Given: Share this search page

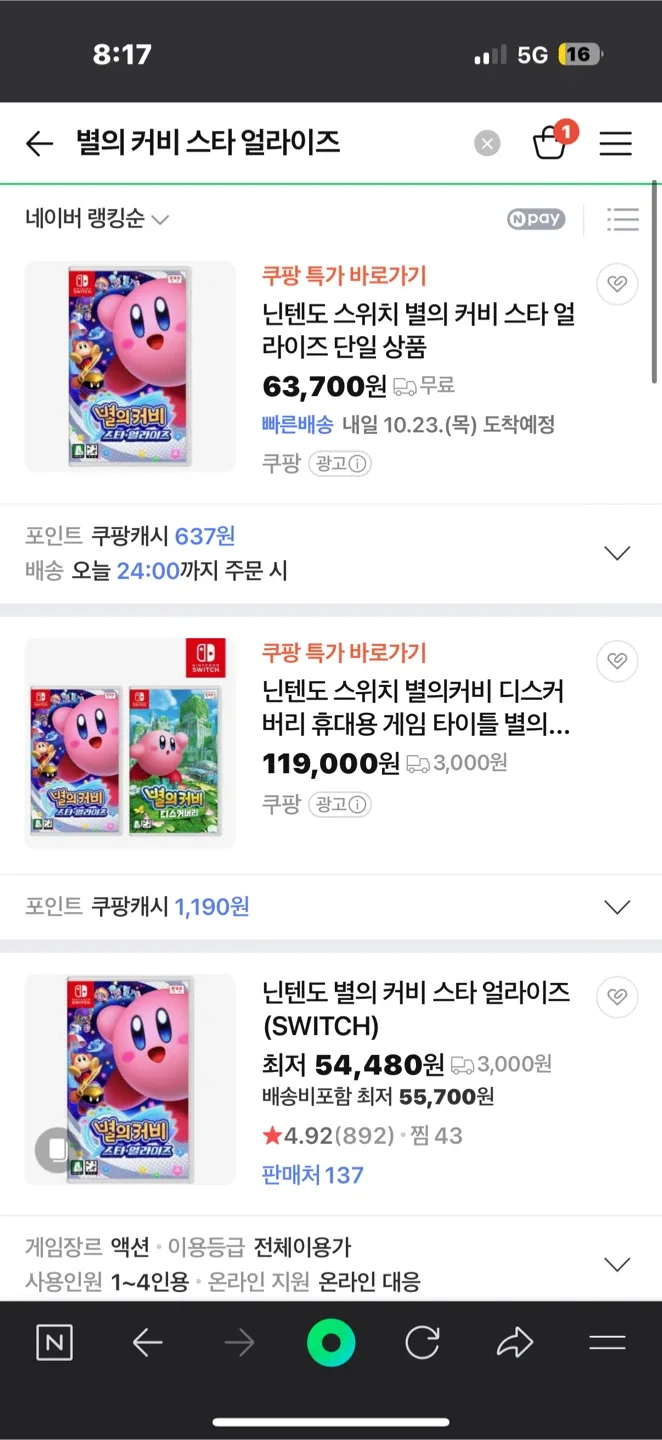Looking at the screenshot, I should coord(514,1344).
